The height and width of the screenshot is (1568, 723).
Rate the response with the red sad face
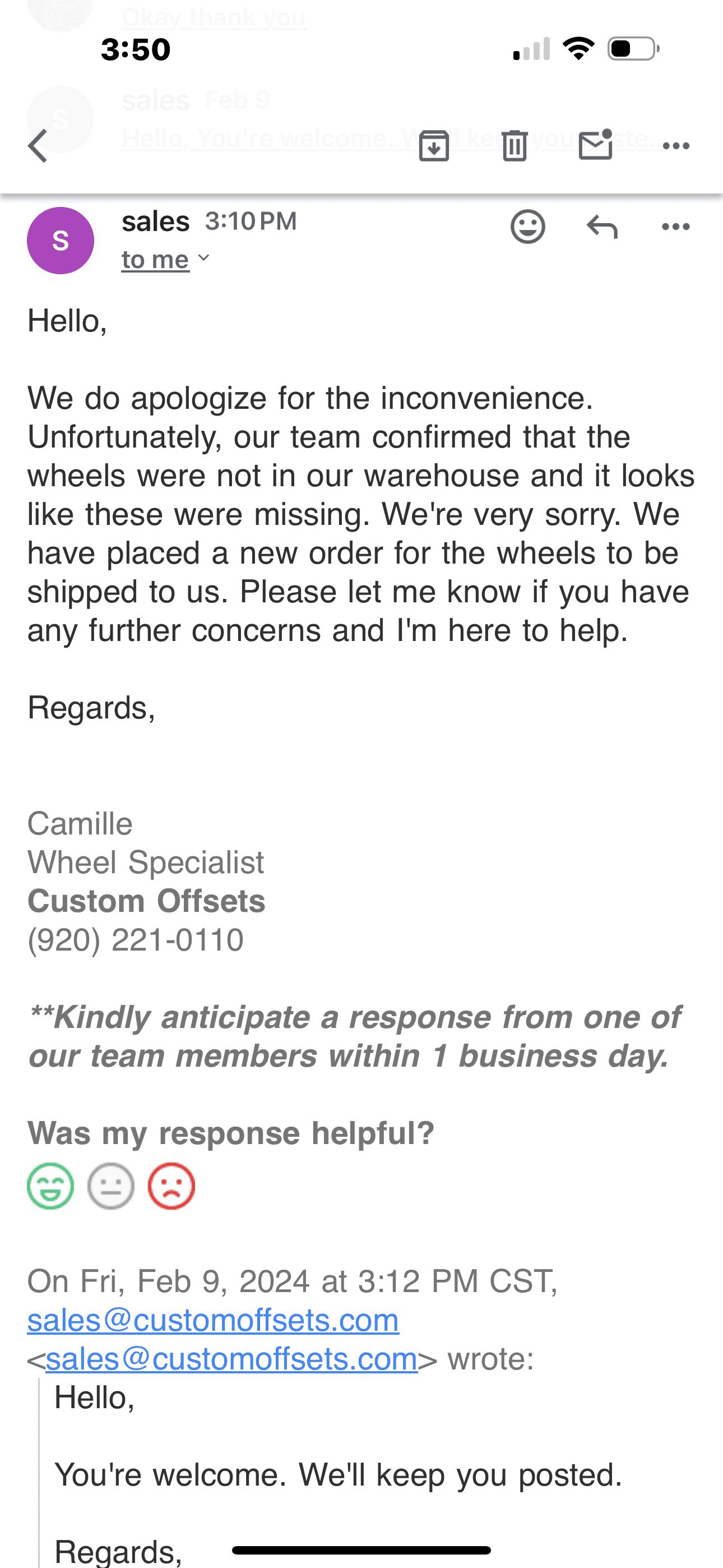click(172, 1186)
